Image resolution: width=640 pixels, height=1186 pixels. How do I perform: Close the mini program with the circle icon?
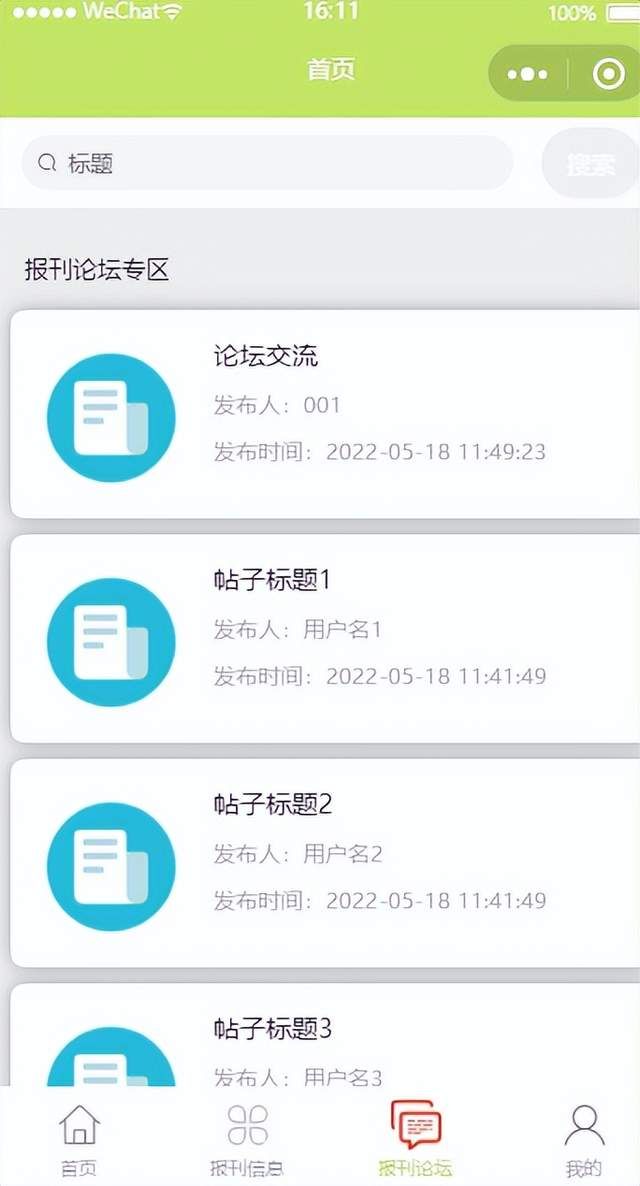click(608, 74)
